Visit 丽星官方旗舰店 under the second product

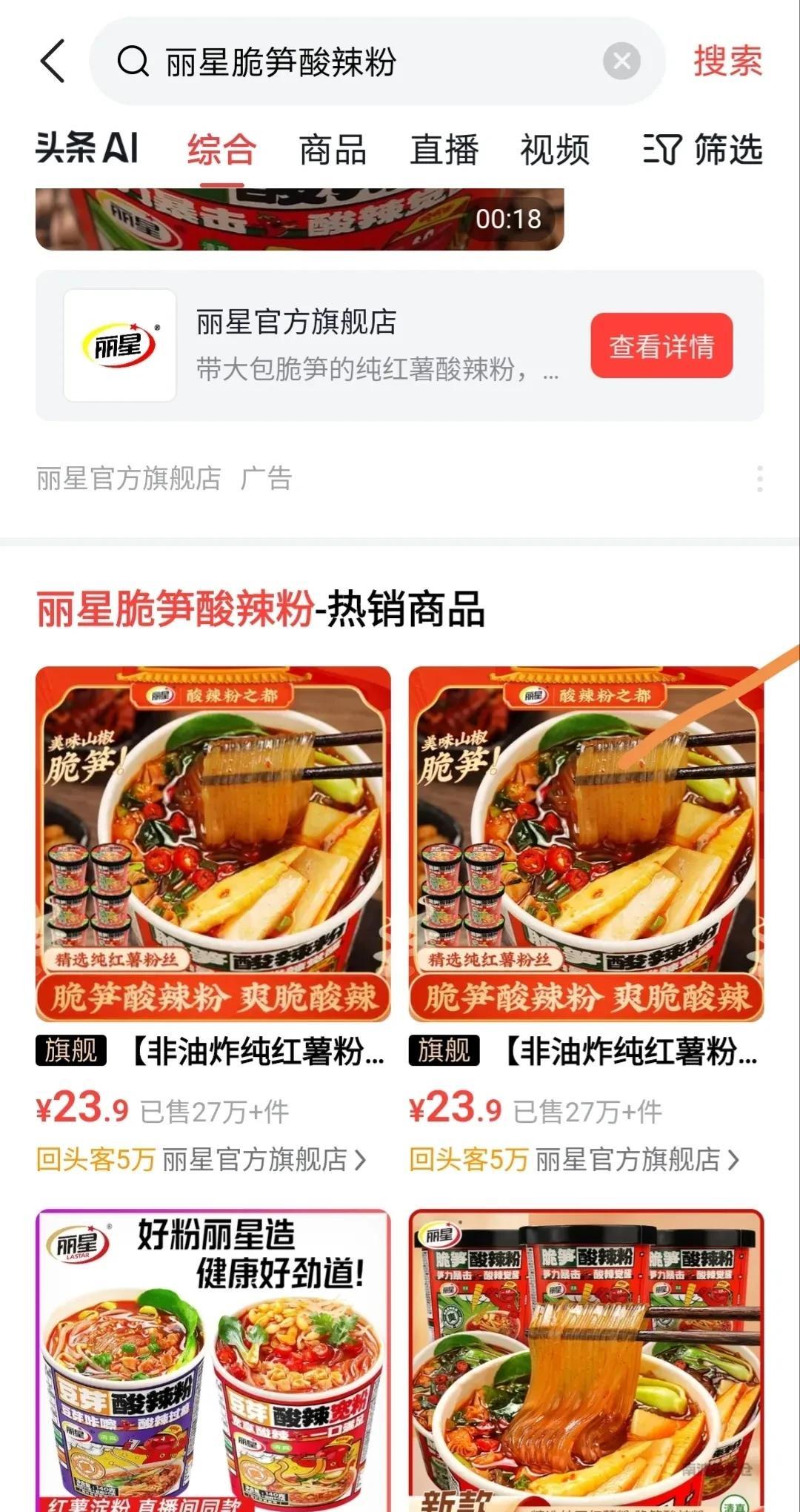click(x=637, y=1160)
